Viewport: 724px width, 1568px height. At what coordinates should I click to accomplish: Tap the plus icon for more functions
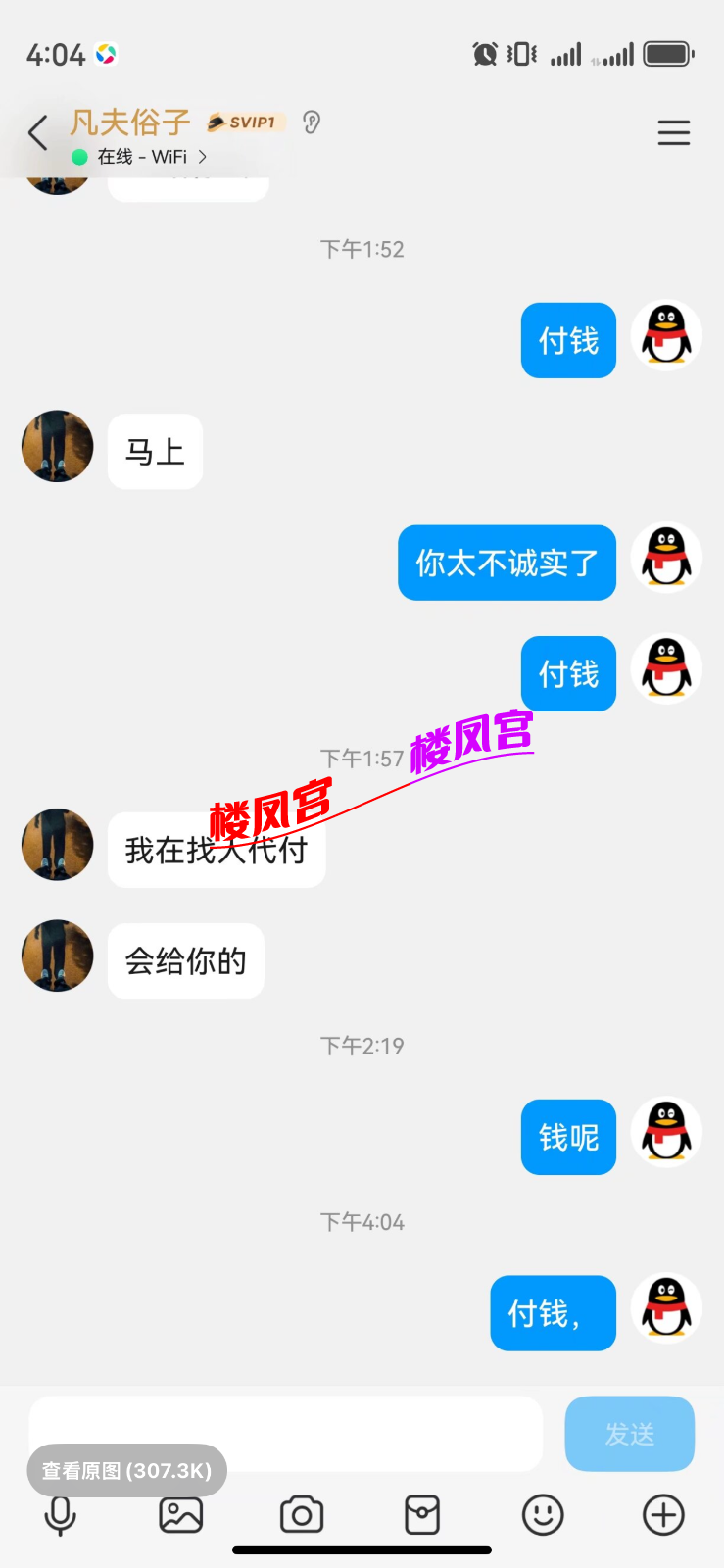coord(663,1514)
